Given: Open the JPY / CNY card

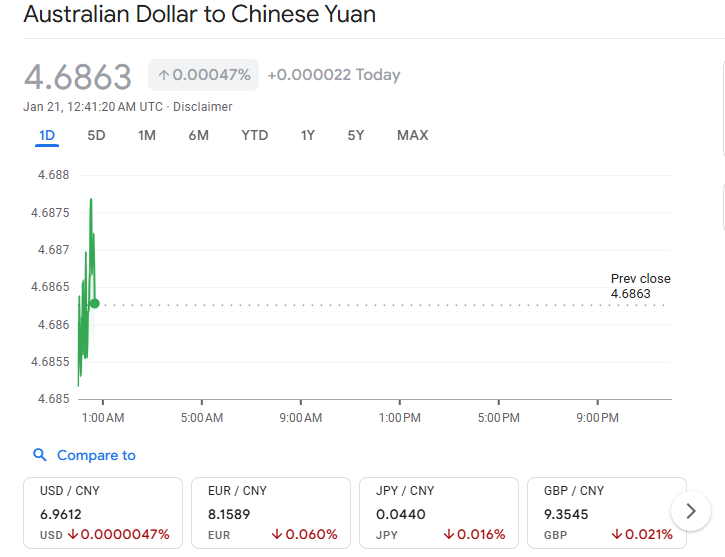Looking at the screenshot, I should (x=439, y=512).
